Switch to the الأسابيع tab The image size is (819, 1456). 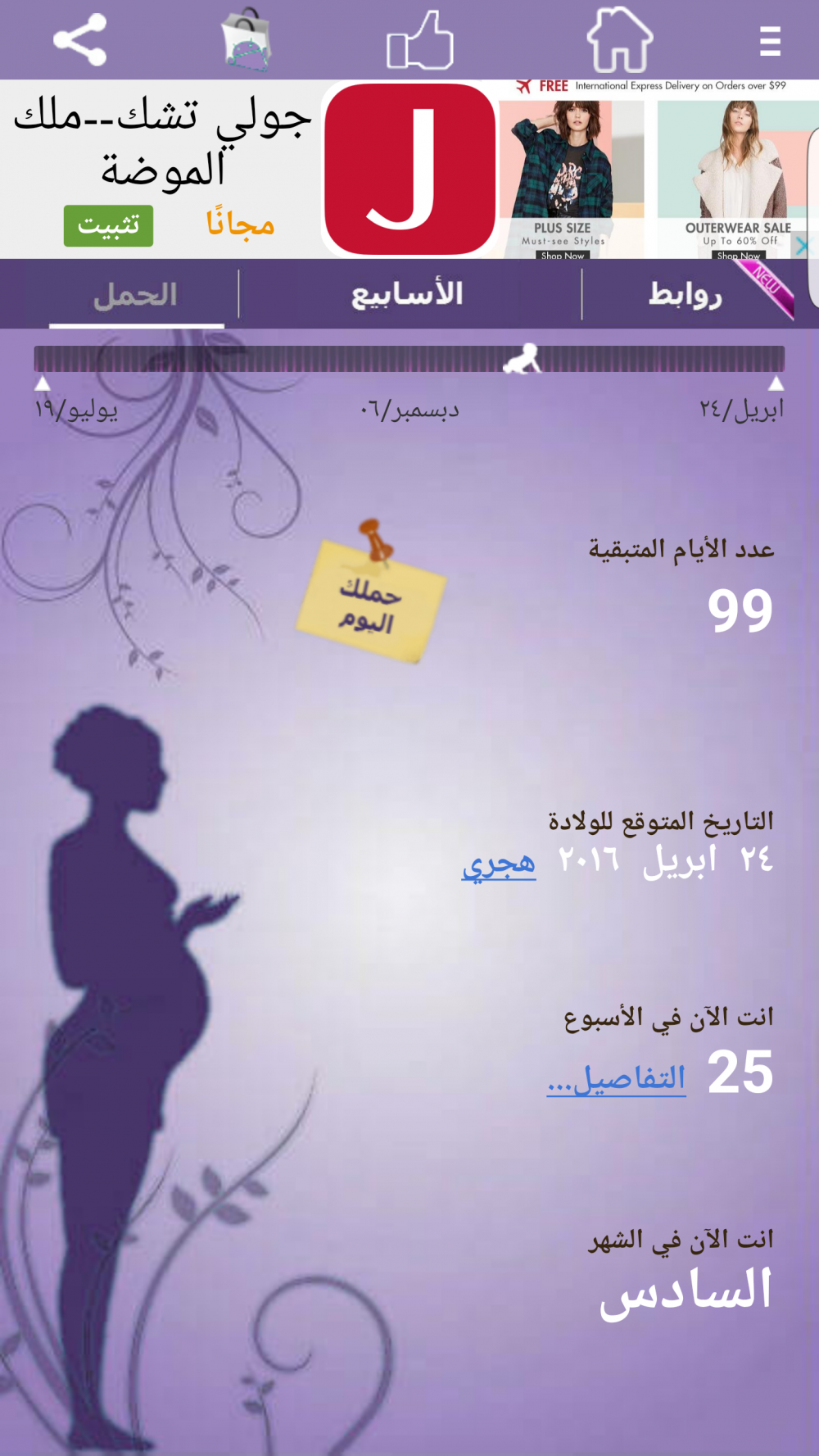408,295
